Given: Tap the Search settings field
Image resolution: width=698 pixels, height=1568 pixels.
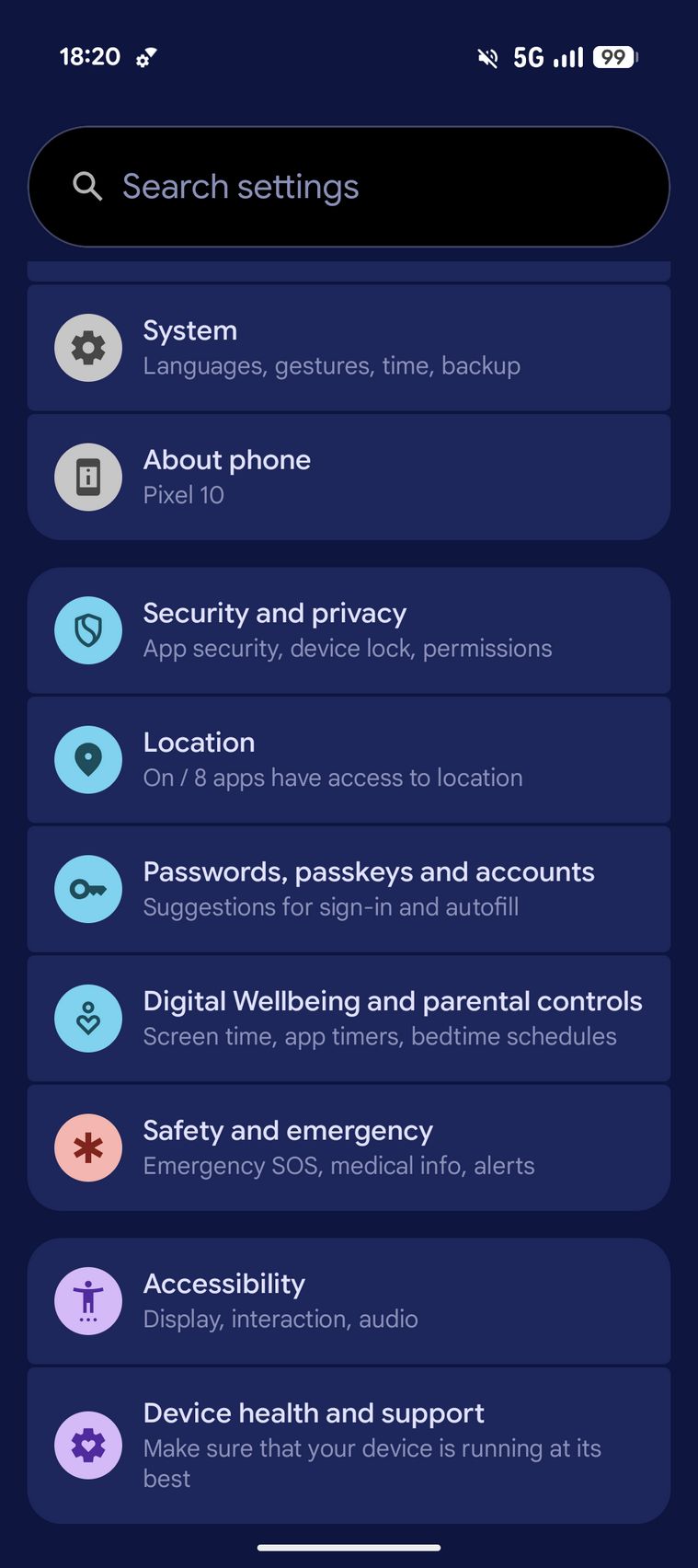Looking at the screenshot, I should click(349, 187).
